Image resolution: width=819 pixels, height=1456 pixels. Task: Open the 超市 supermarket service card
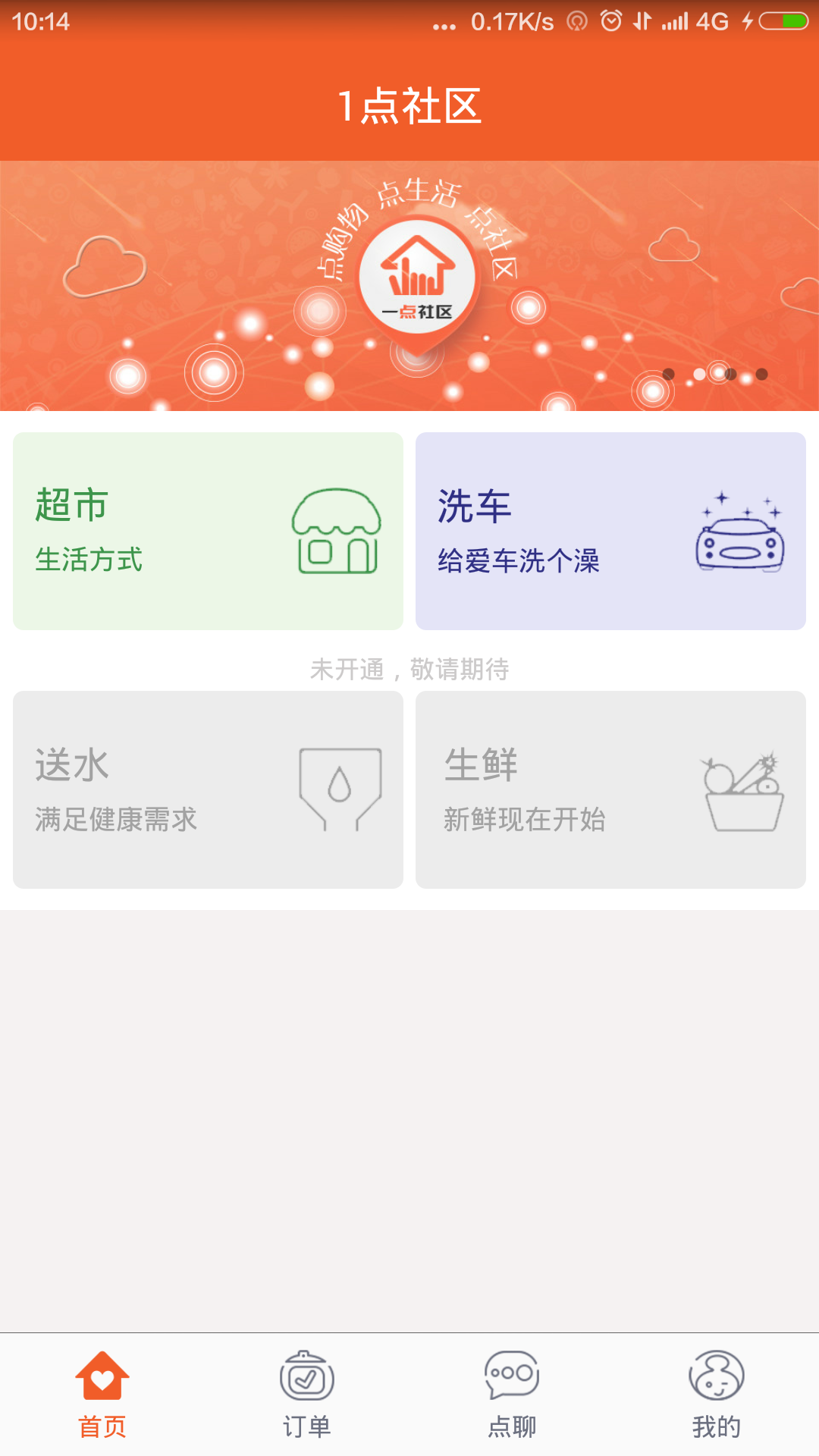click(x=207, y=531)
